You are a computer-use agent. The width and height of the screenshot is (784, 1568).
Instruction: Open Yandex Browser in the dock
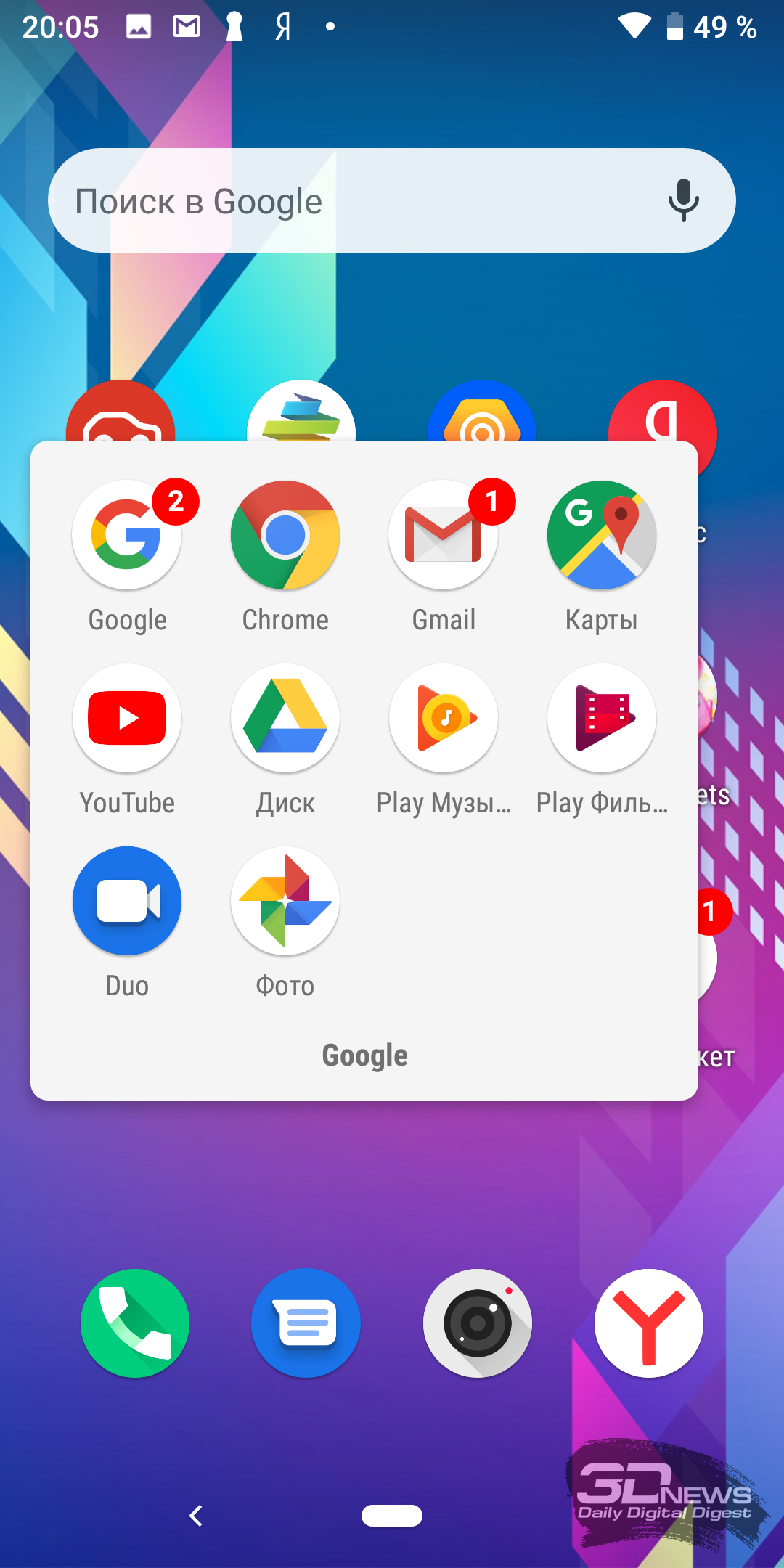pos(649,1323)
